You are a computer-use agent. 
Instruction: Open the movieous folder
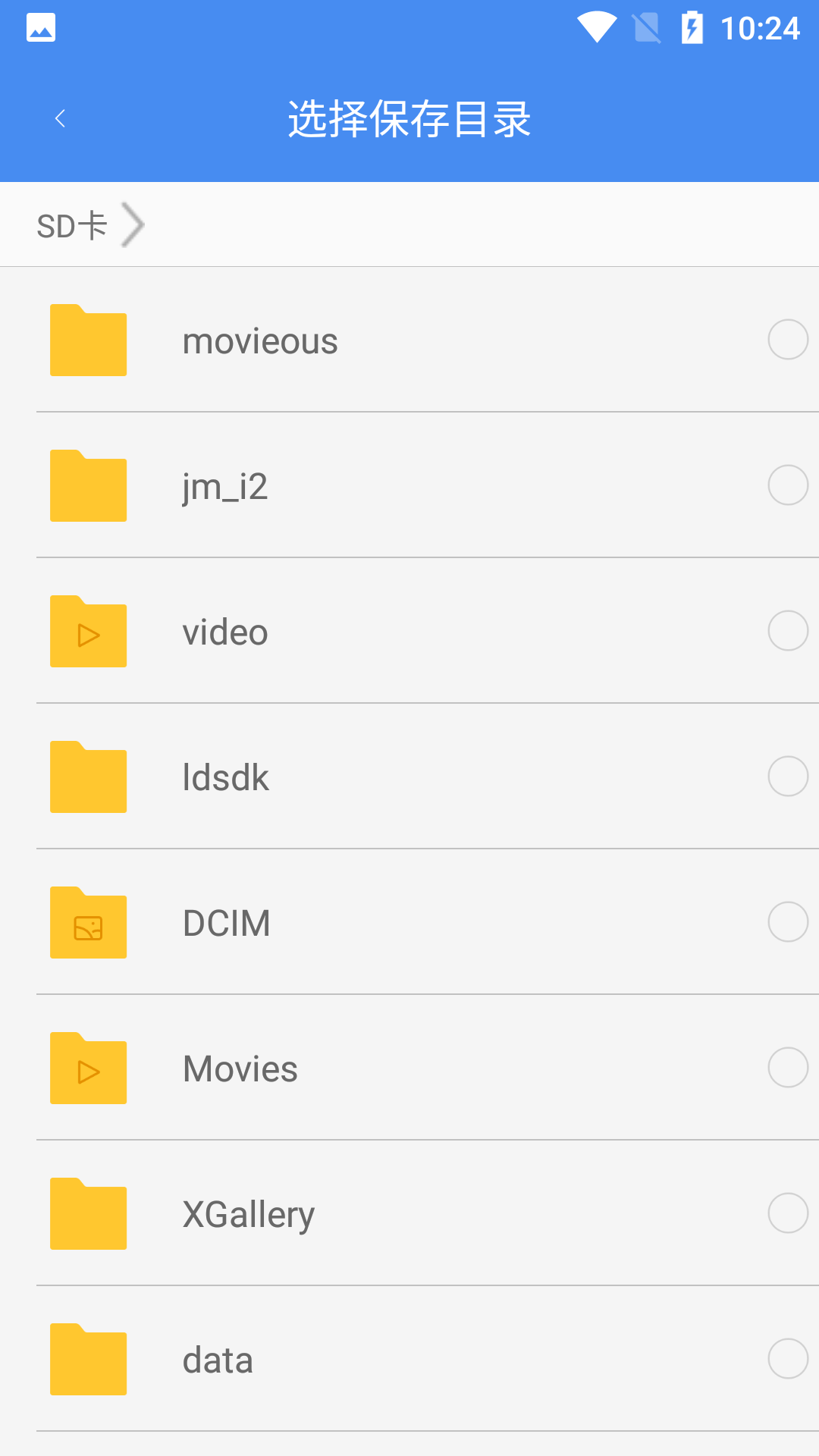[260, 340]
